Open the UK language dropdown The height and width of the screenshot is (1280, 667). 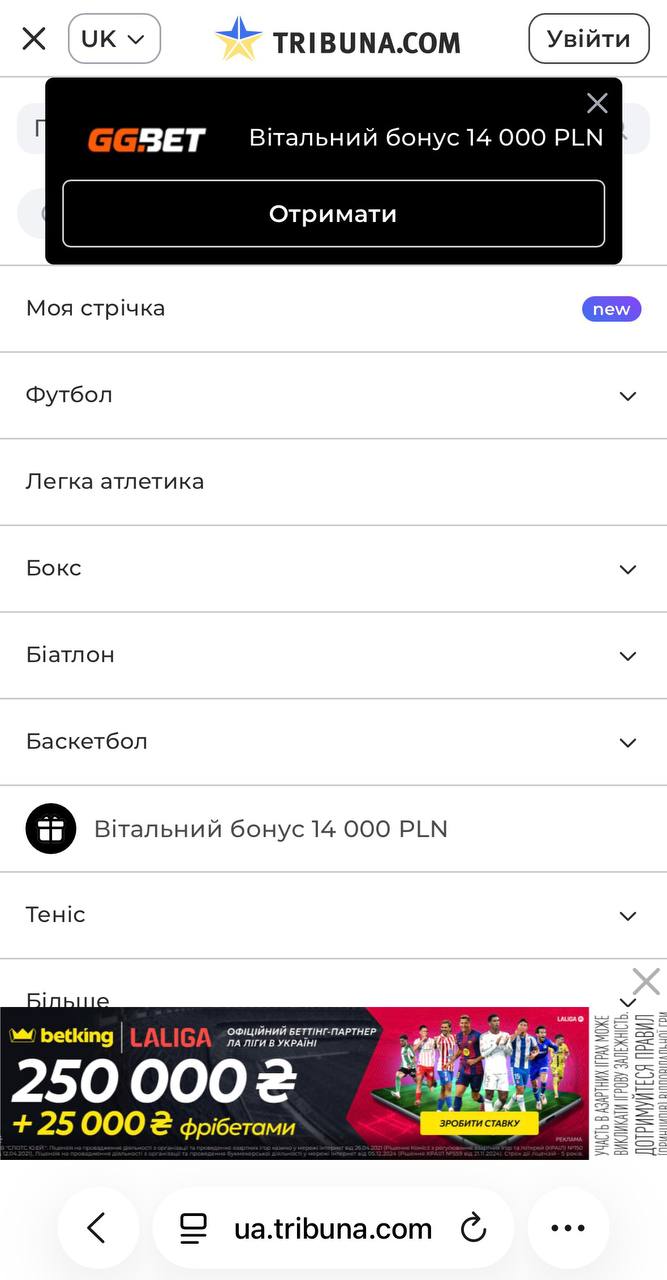tap(114, 39)
